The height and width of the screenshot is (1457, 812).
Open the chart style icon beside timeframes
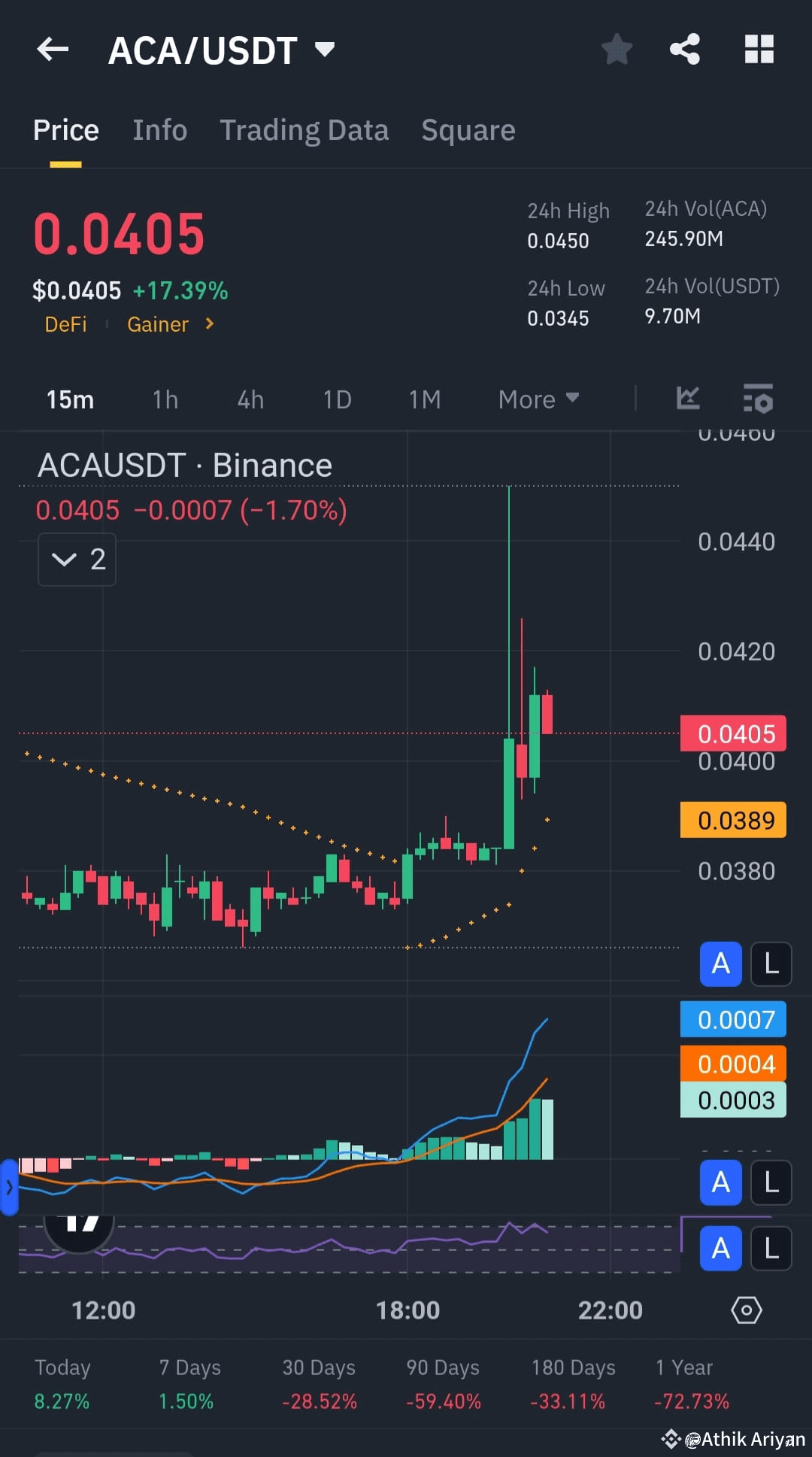(686, 399)
